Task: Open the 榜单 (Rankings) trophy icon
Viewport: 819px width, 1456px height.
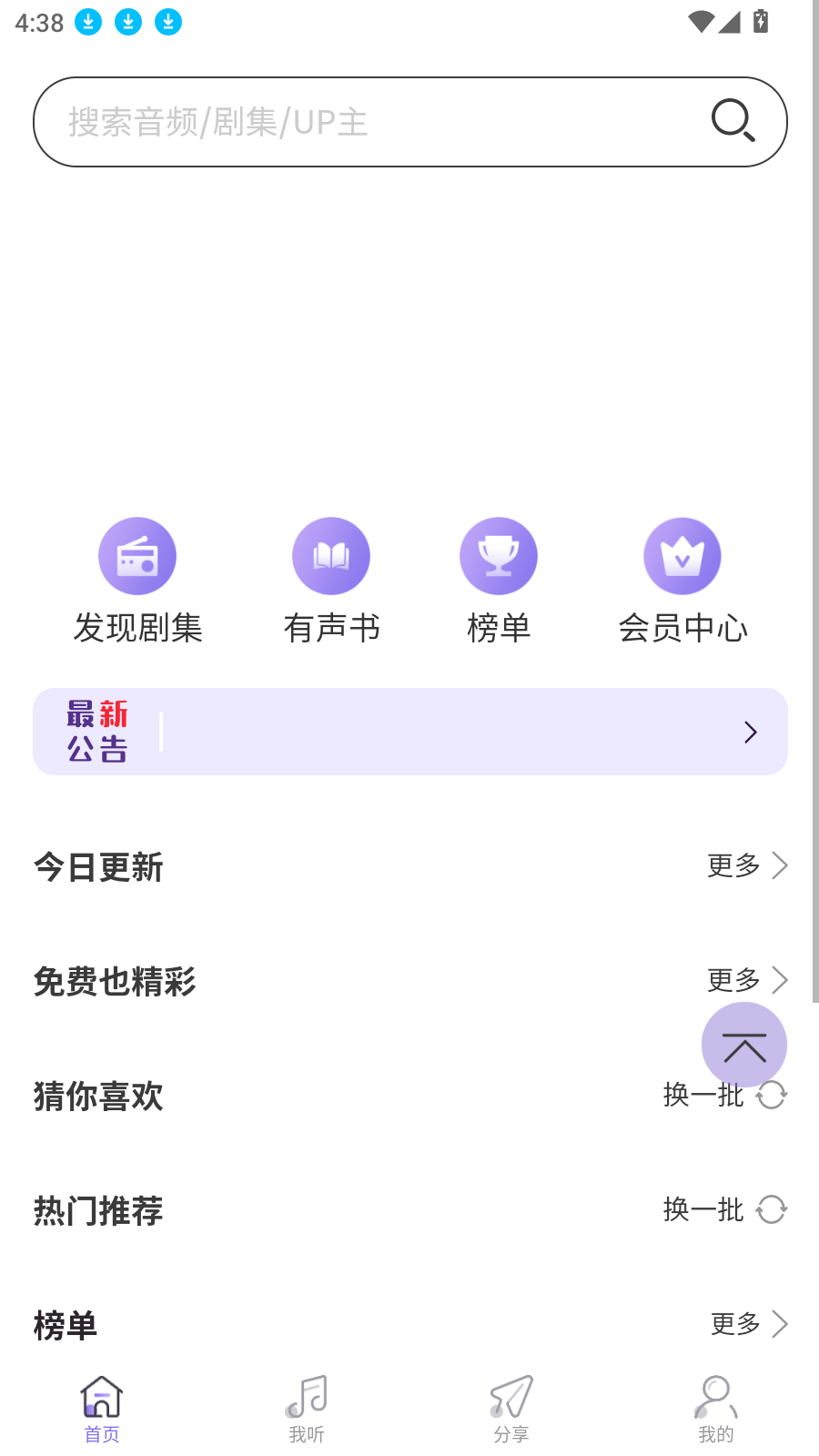Action: [499, 555]
